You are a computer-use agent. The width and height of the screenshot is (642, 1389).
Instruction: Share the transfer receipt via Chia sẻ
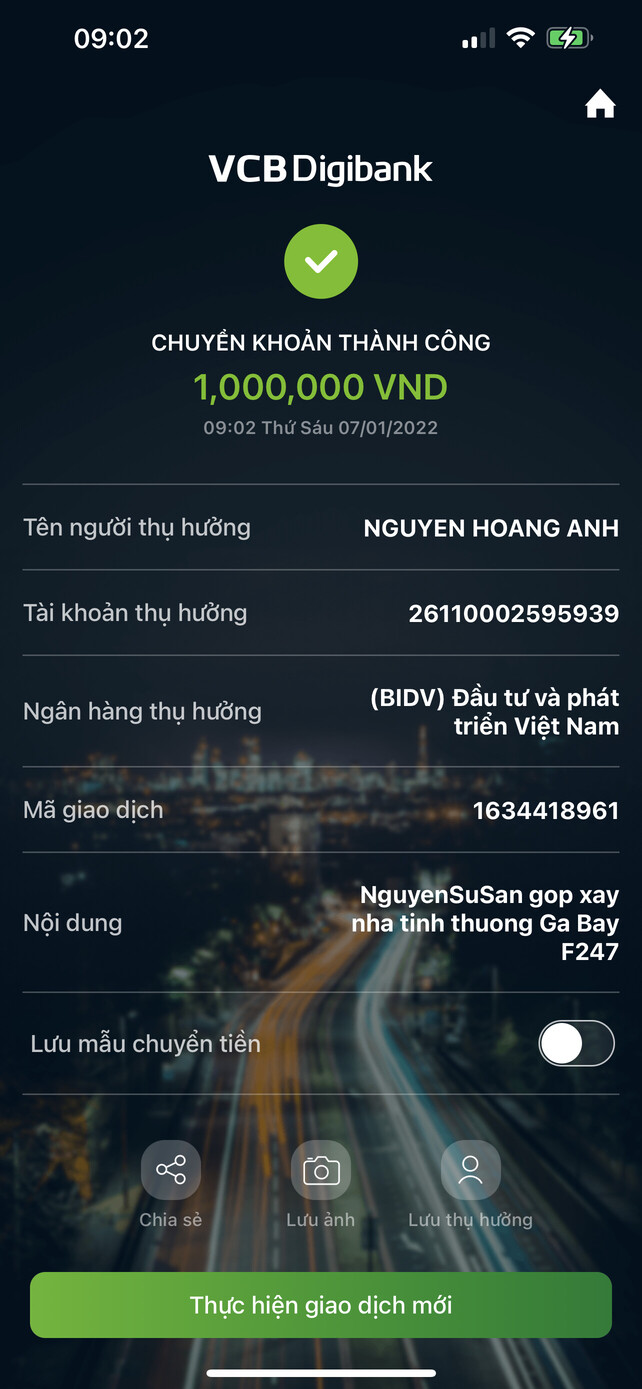[x=171, y=1170]
